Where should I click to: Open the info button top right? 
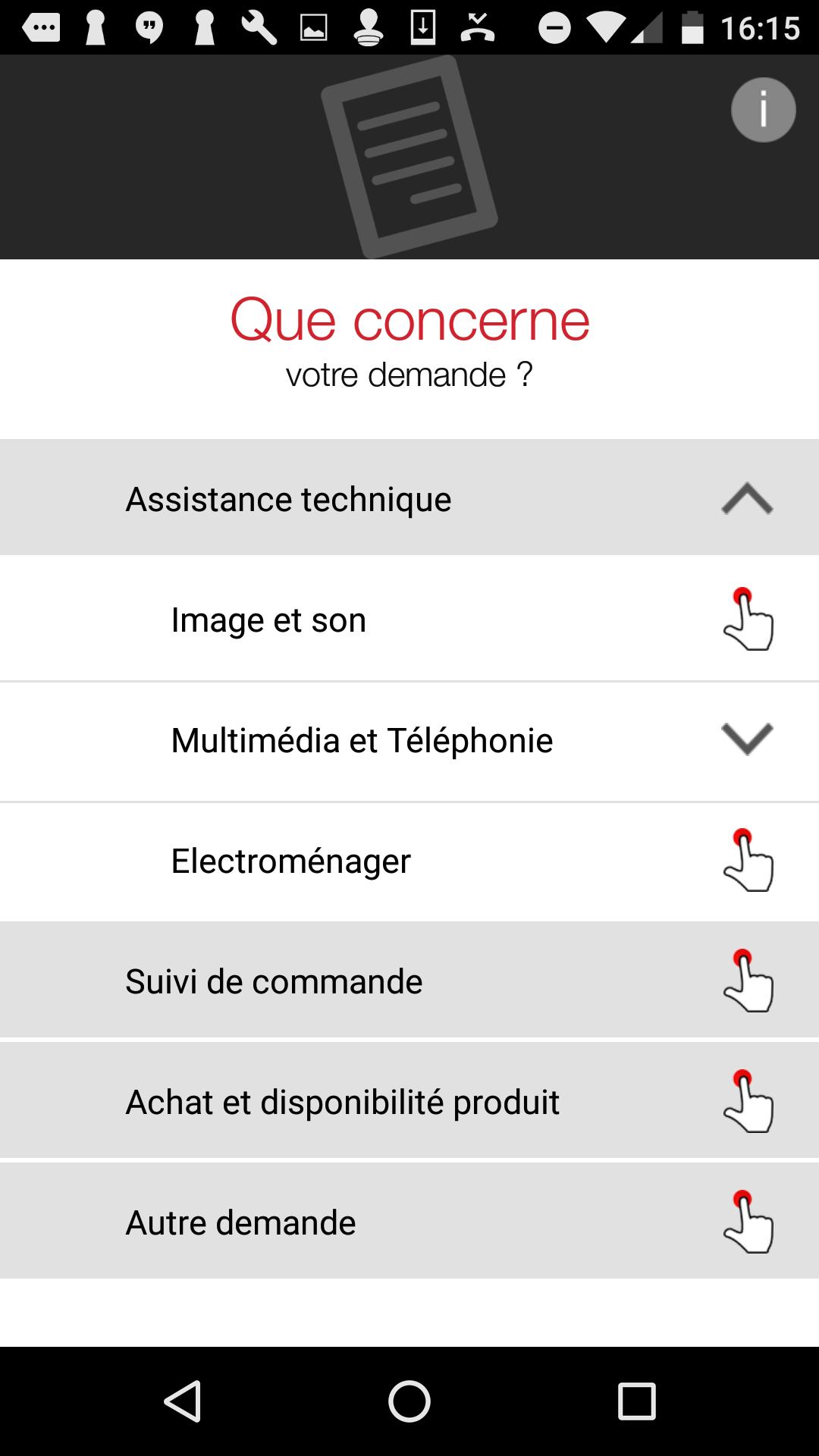coord(761,109)
